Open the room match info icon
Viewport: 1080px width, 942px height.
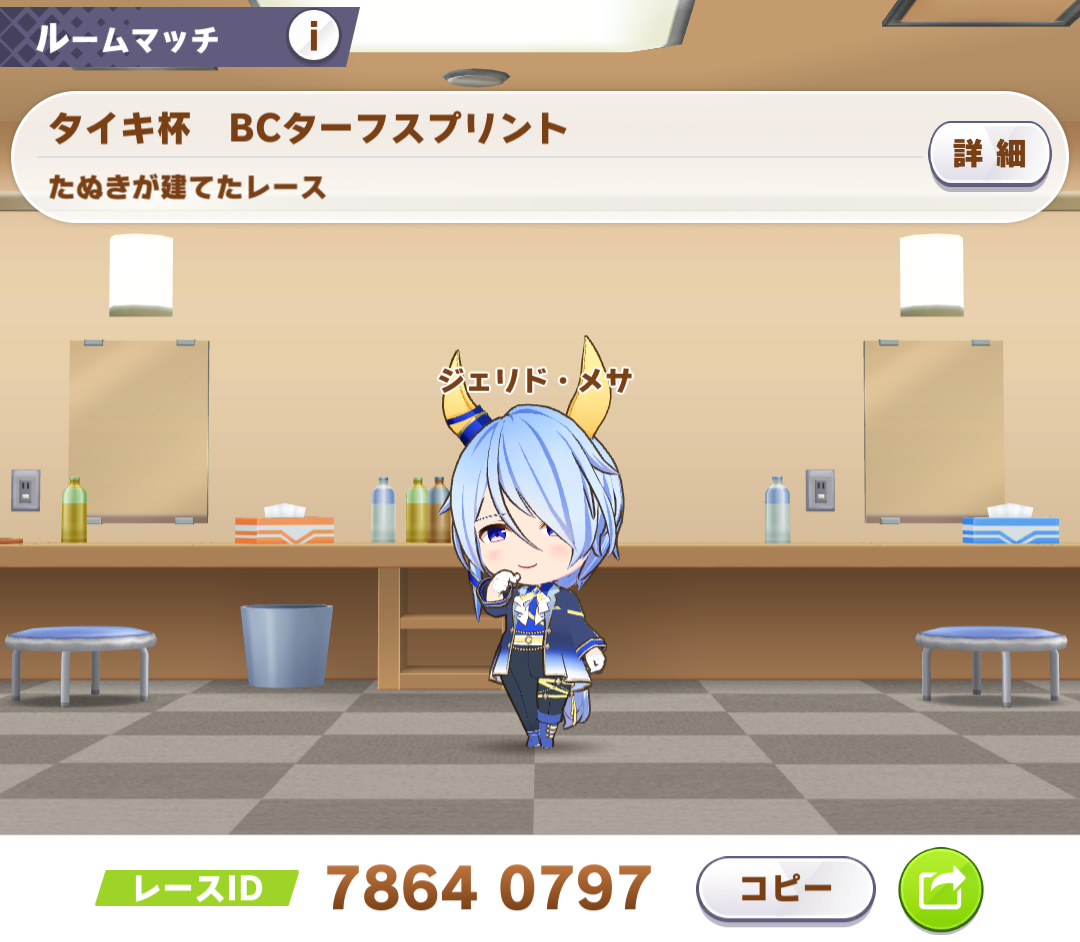tap(313, 37)
